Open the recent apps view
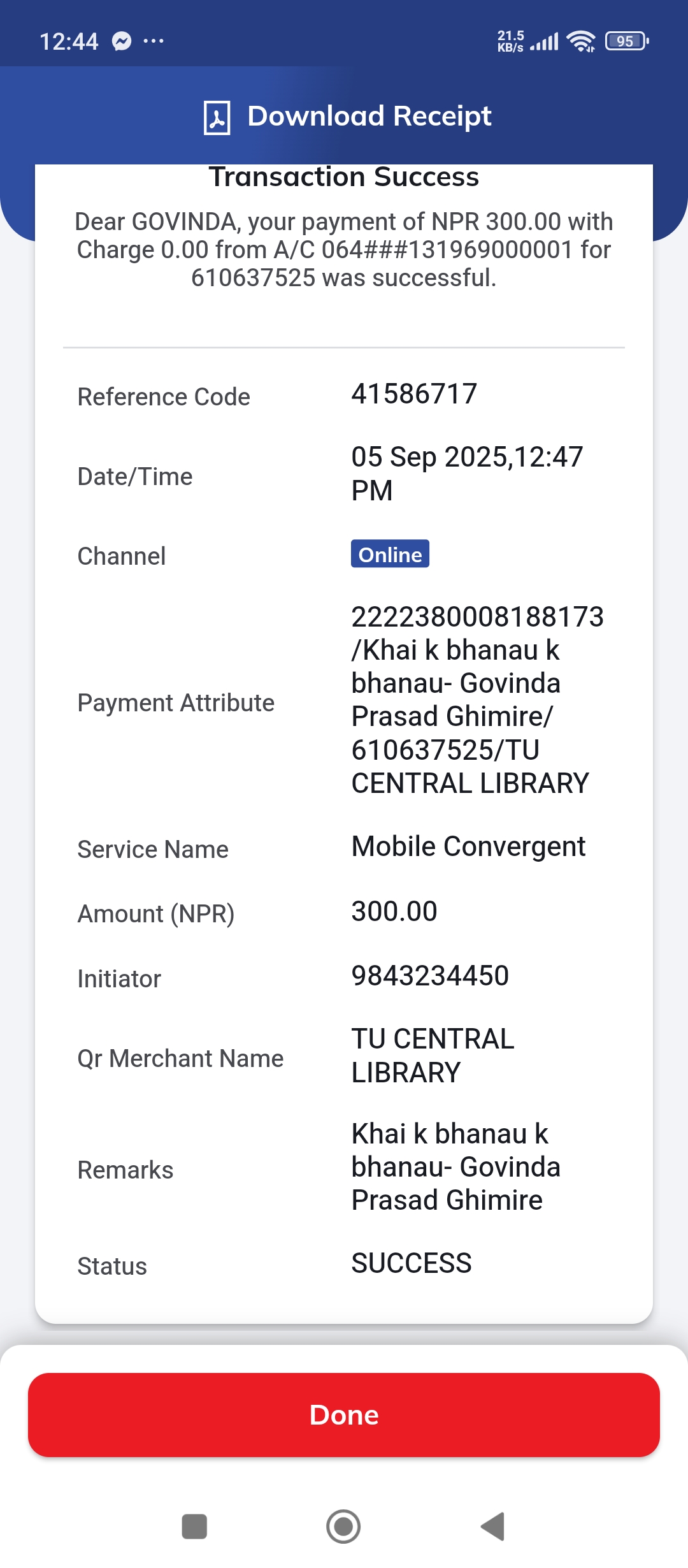 (194, 1527)
